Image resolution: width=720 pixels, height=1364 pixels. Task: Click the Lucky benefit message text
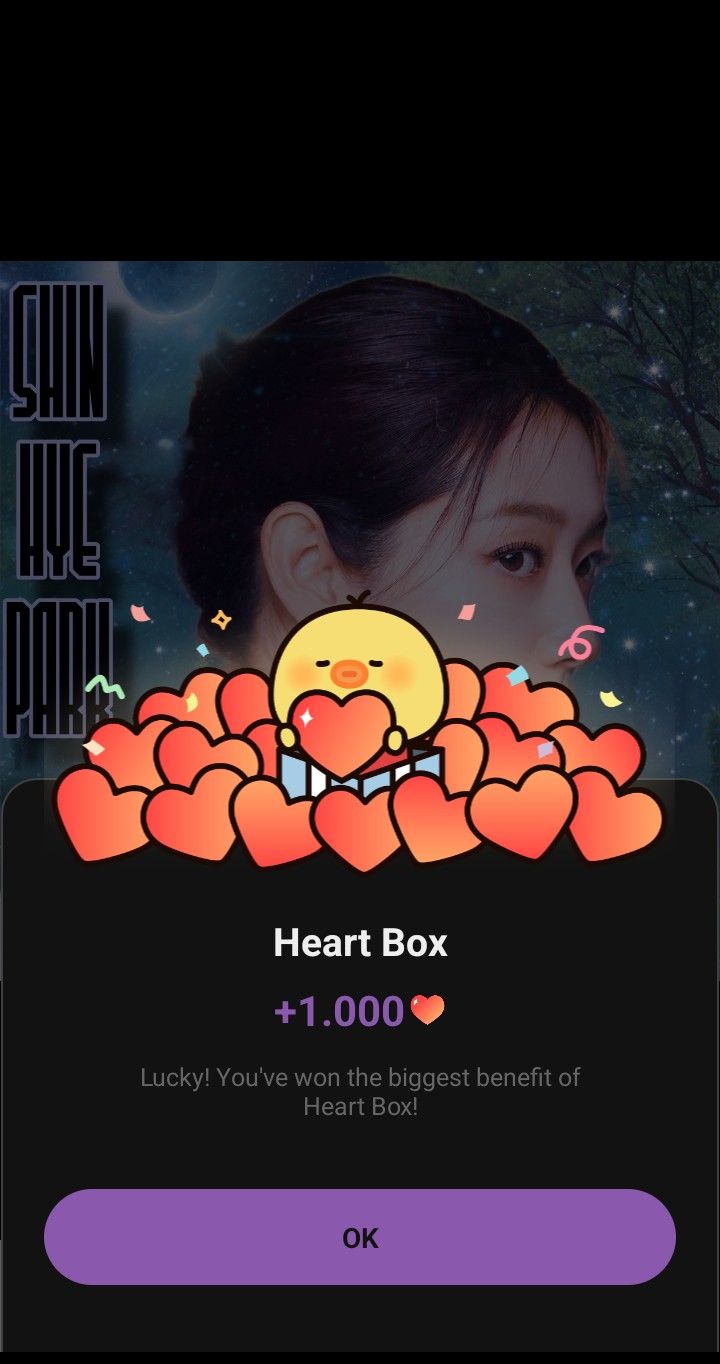point(360,1090)
